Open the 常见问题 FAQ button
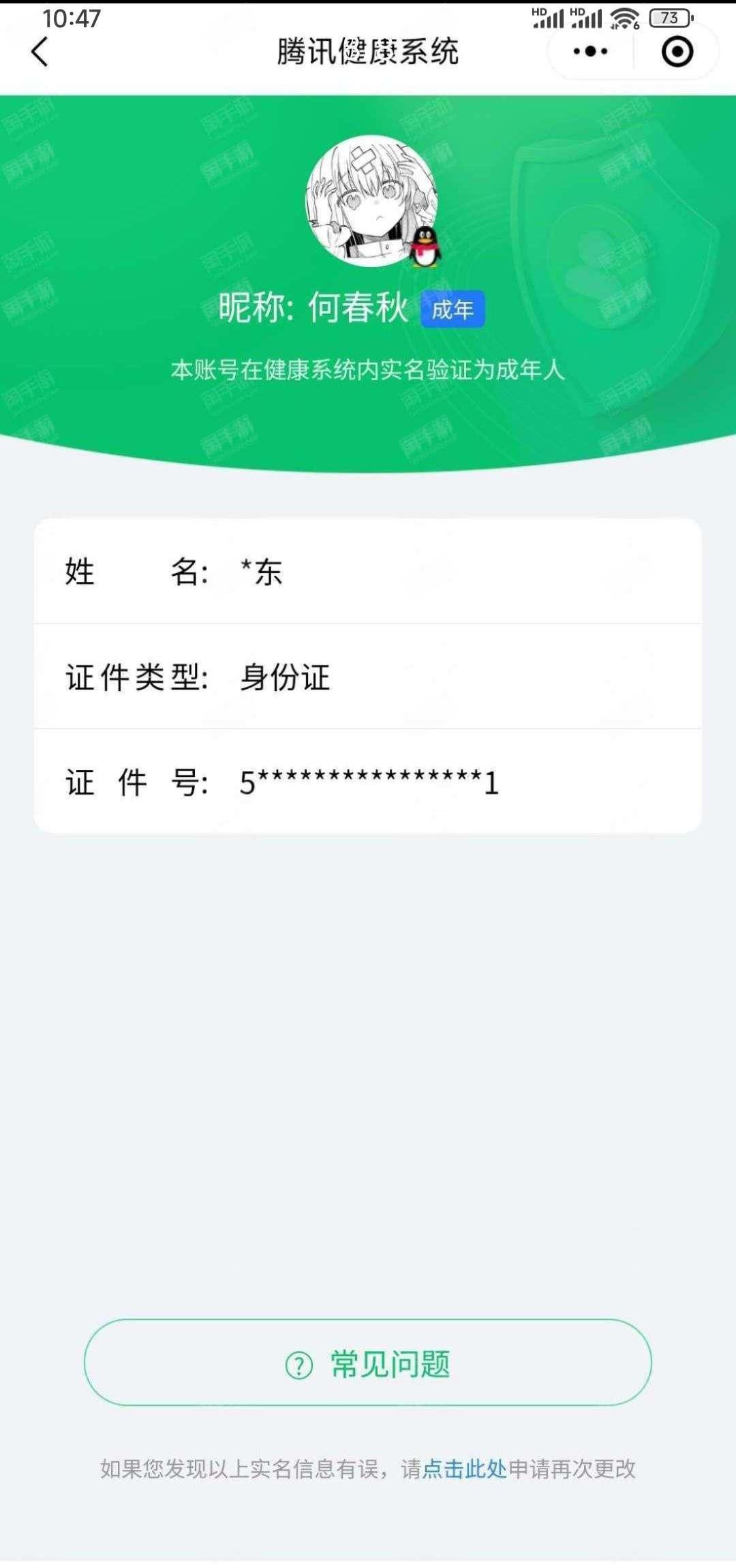Viewport: 736px width, 1568px height. pyautogui.click(x=368, y=1363)
